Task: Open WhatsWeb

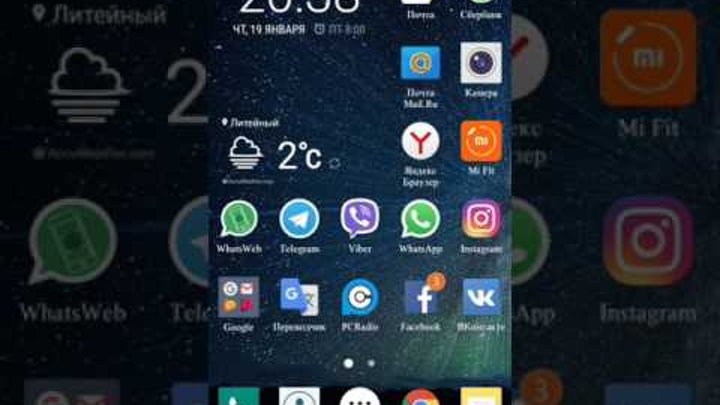Action: tap(239, 219)
